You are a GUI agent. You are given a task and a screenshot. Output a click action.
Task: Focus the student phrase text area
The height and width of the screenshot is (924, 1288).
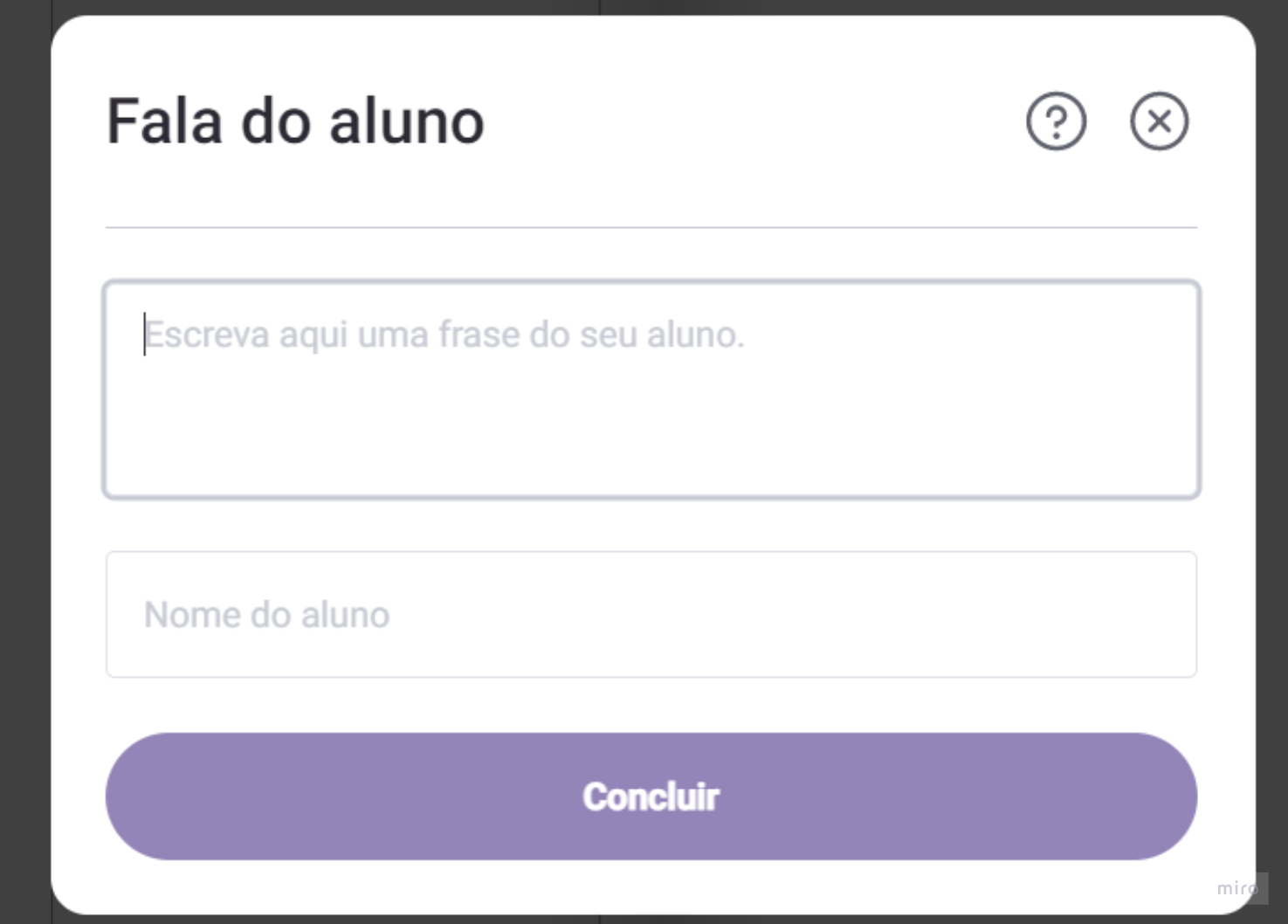coord(651,390)
